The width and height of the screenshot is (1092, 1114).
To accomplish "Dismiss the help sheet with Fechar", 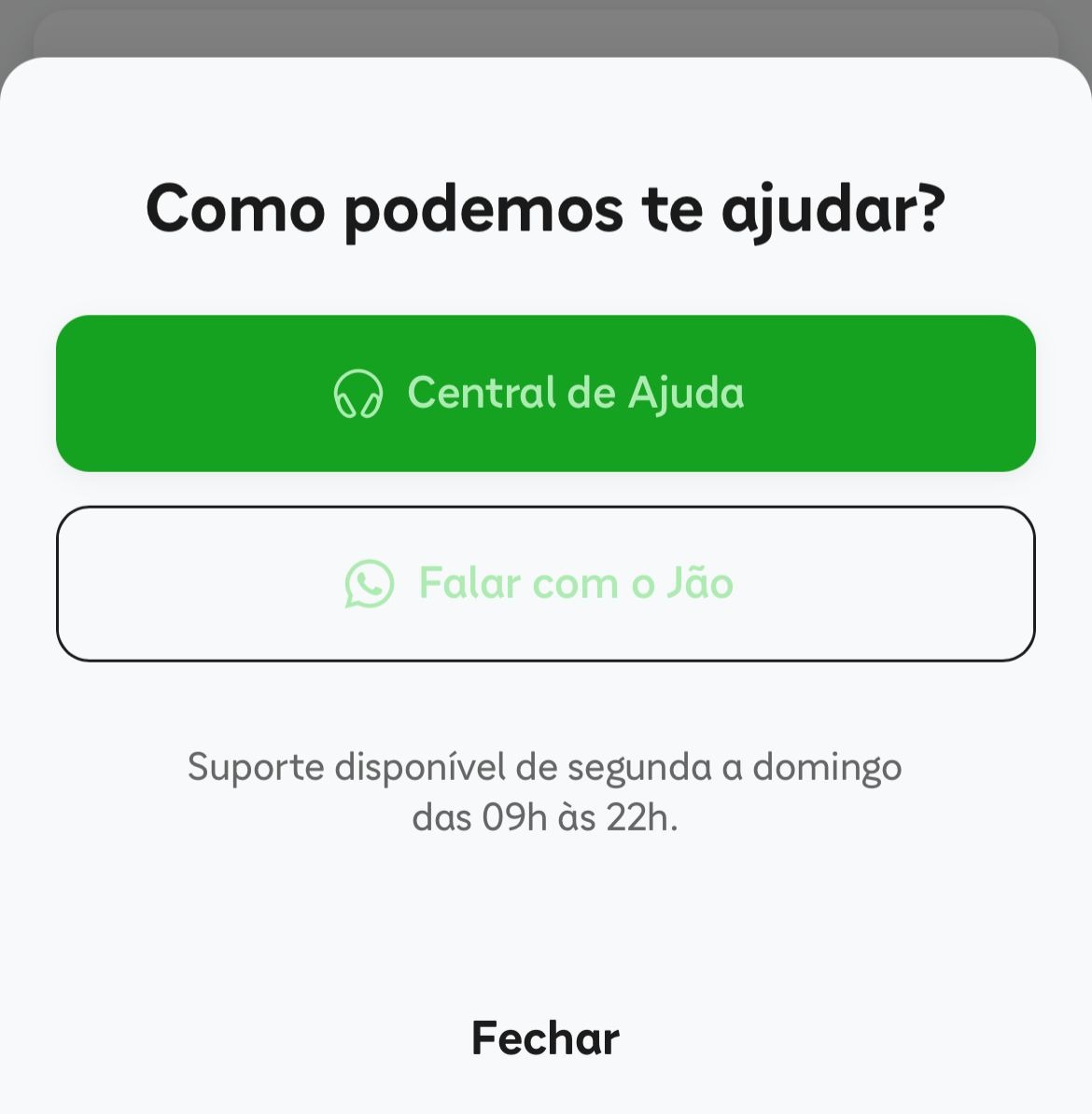I will point(545,1037).
